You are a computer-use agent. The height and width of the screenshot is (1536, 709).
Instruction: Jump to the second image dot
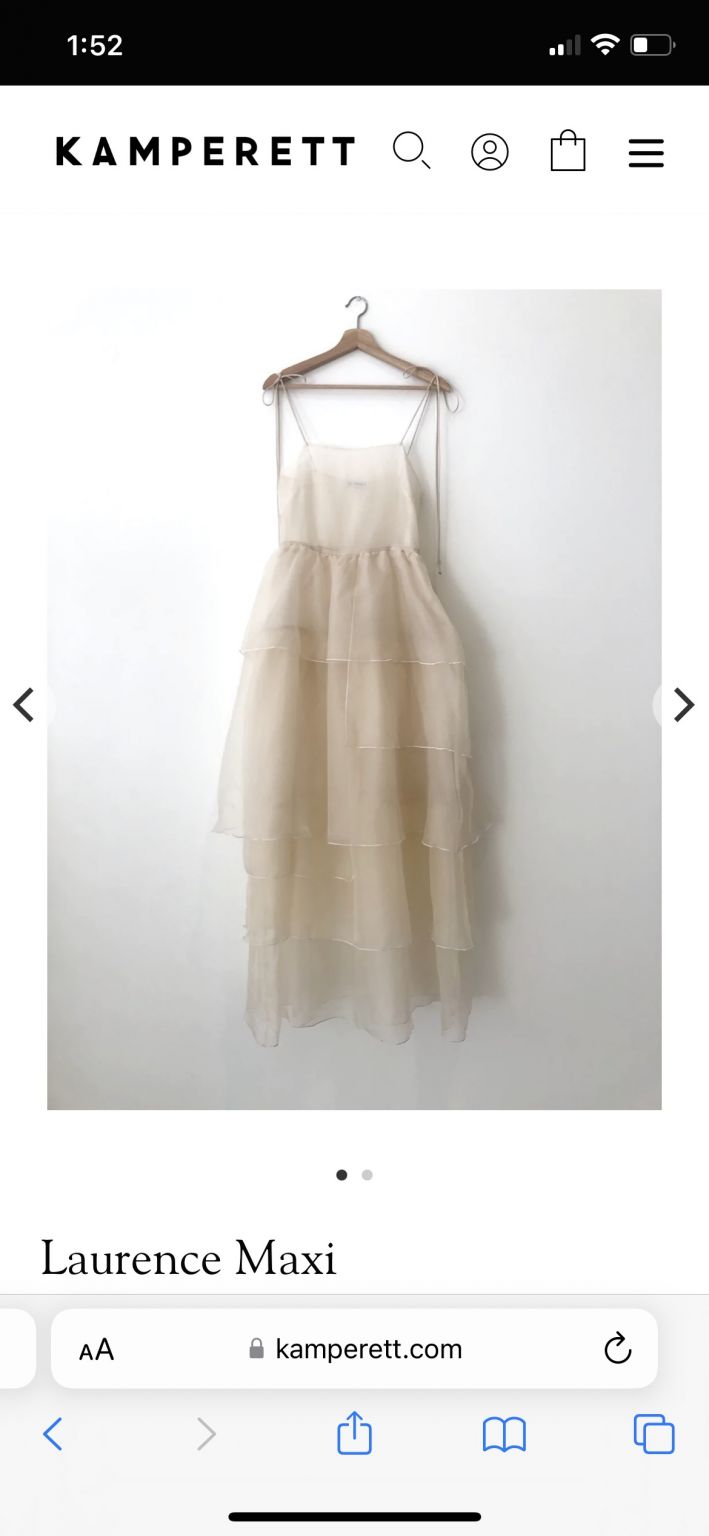pos(367,1175)
